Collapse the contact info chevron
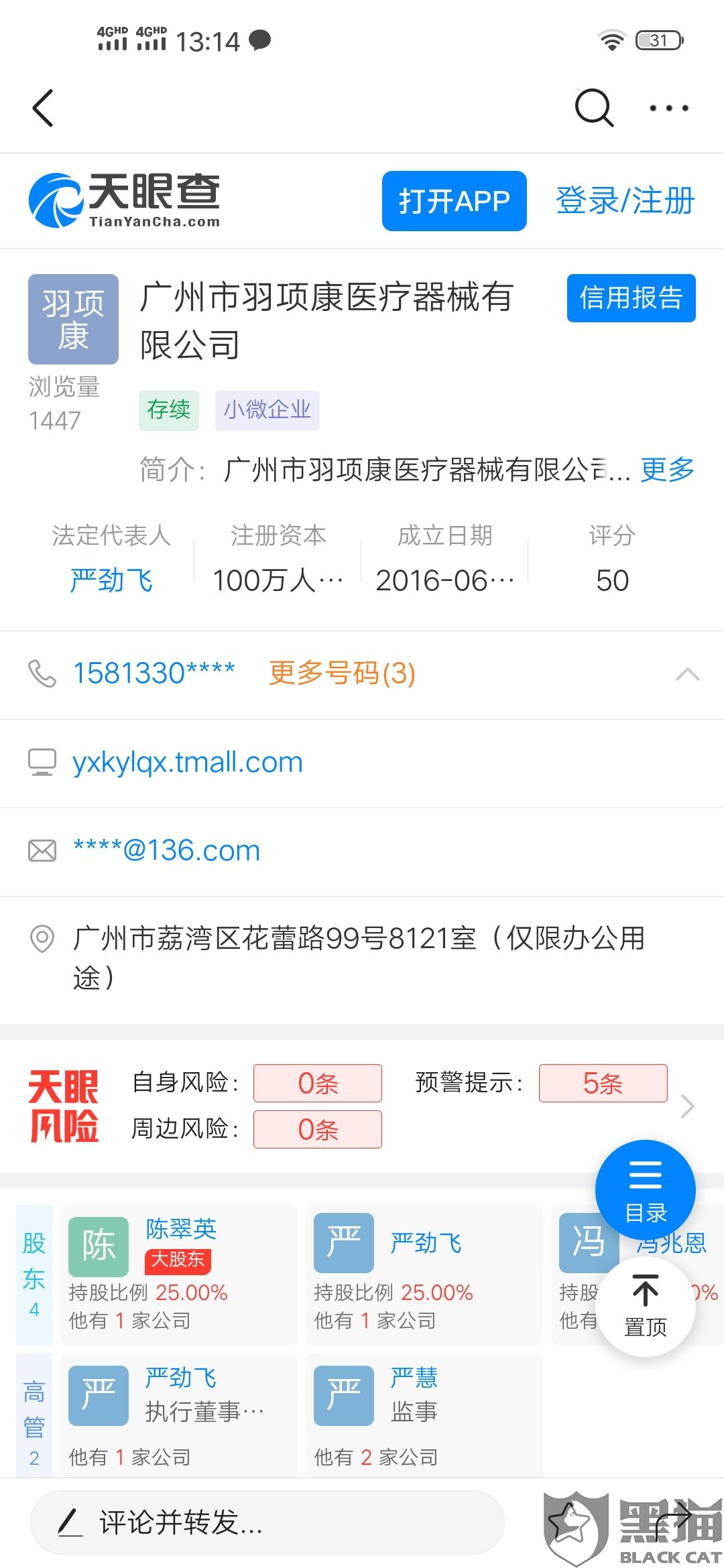Screen dimensions: 724x1568 (688, 674)
